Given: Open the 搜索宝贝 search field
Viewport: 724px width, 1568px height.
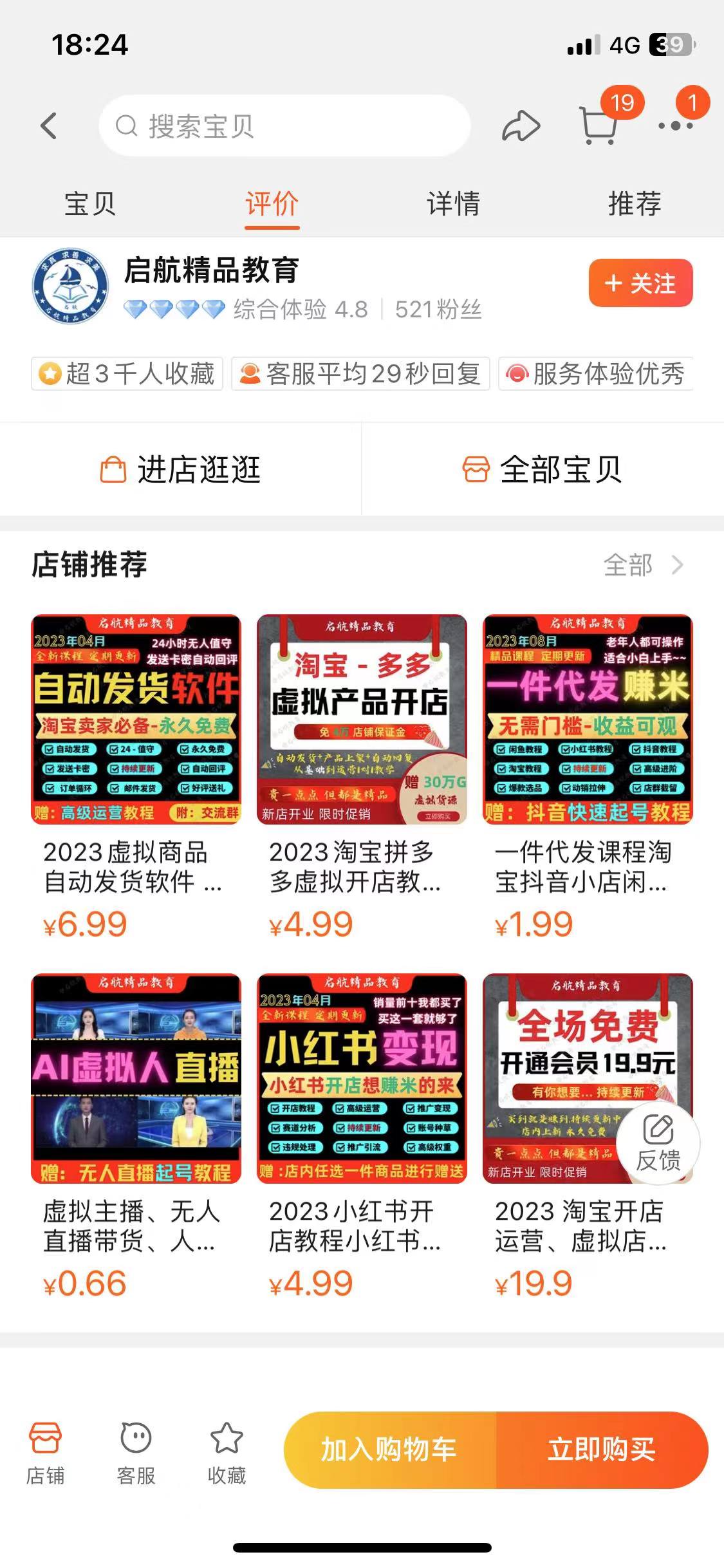Looking at the screenshot, I should coord(286,126).
